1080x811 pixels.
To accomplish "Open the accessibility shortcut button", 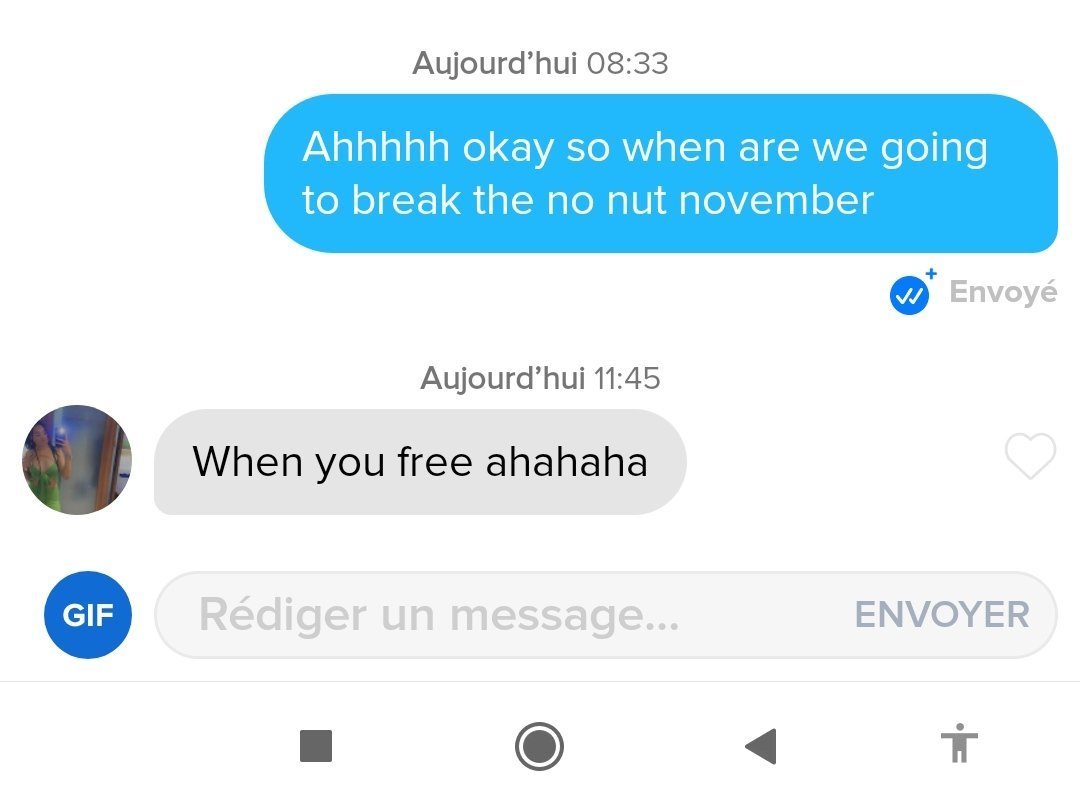I will [x=959, y=744].
